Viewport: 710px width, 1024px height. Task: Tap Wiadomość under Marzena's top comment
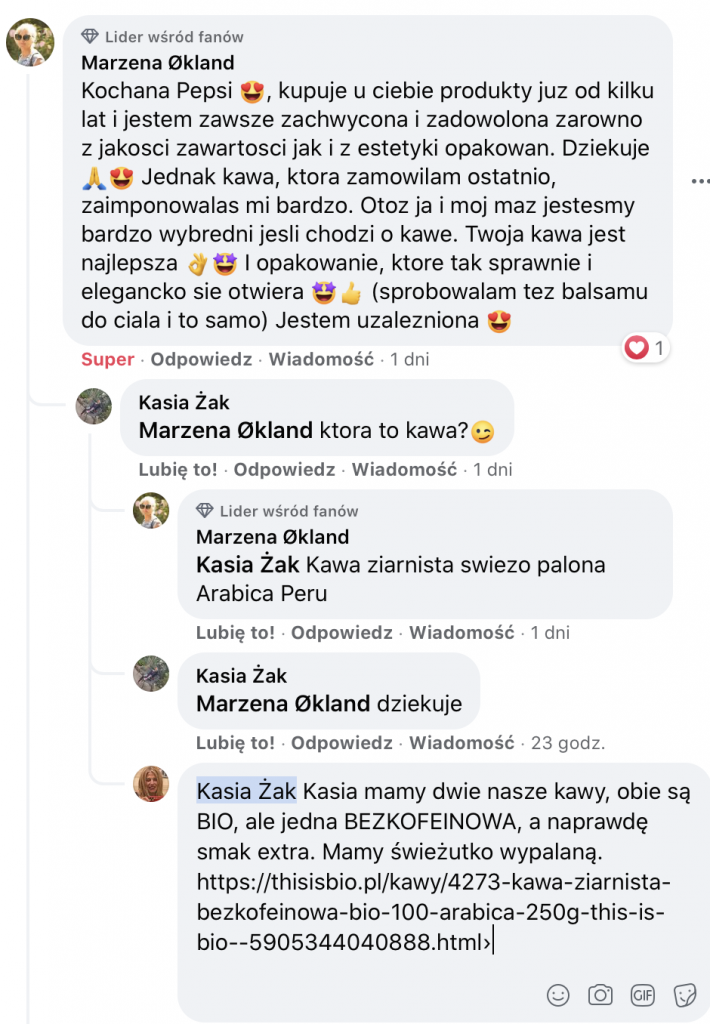click(x=321, y=359)
